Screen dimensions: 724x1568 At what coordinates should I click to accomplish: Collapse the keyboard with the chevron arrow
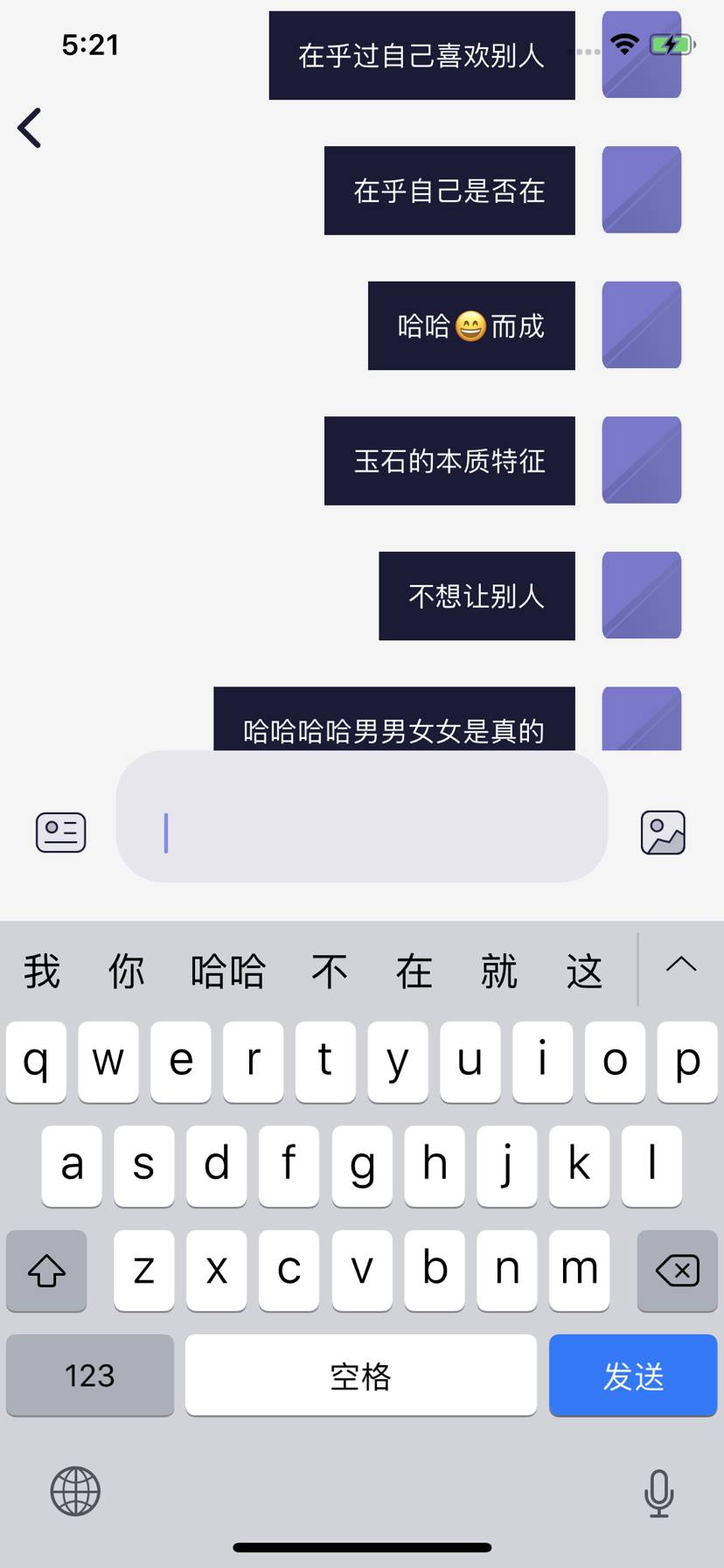click(x=680, y=966)
